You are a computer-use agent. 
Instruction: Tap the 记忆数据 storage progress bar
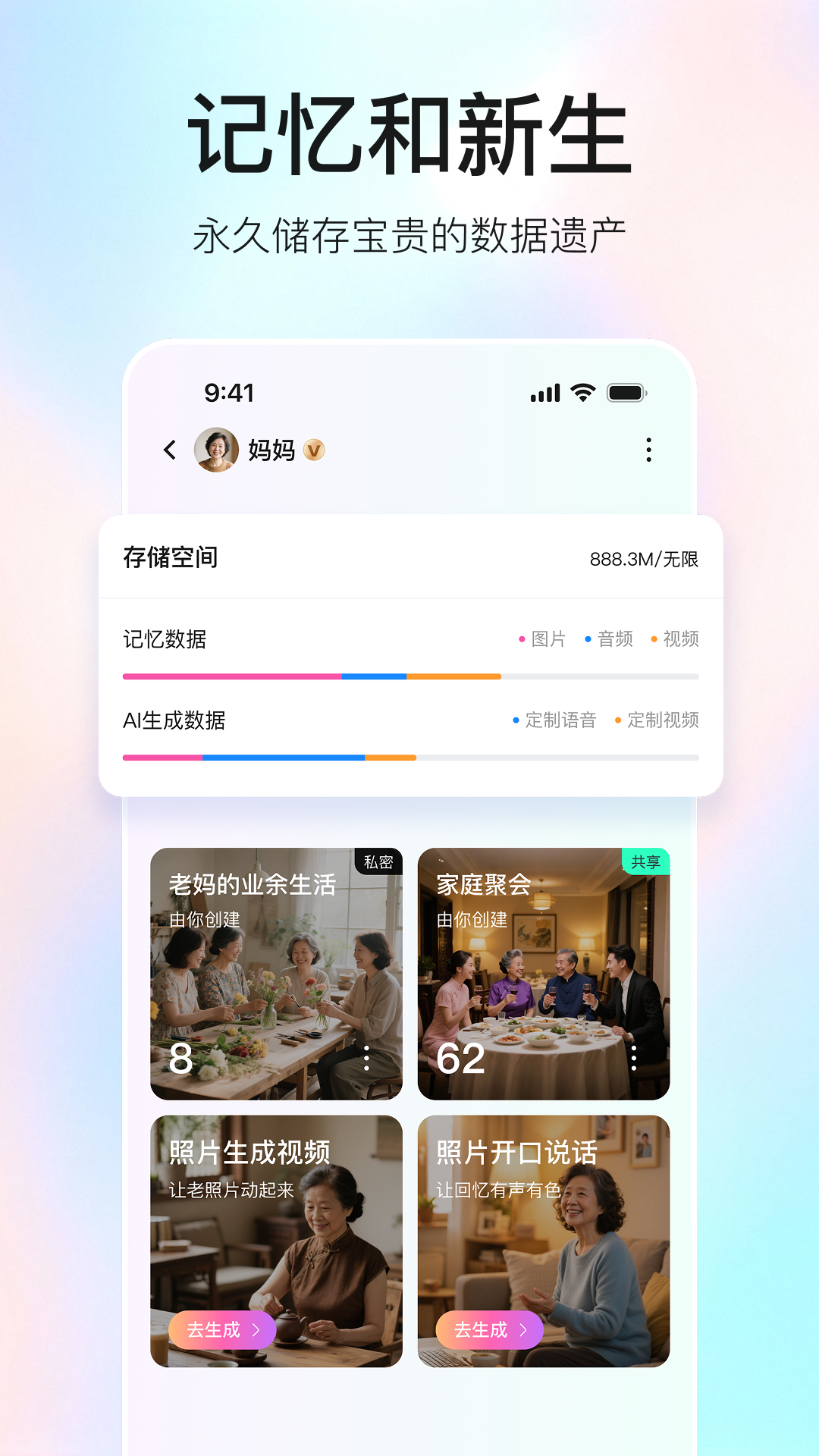[409, 675]
